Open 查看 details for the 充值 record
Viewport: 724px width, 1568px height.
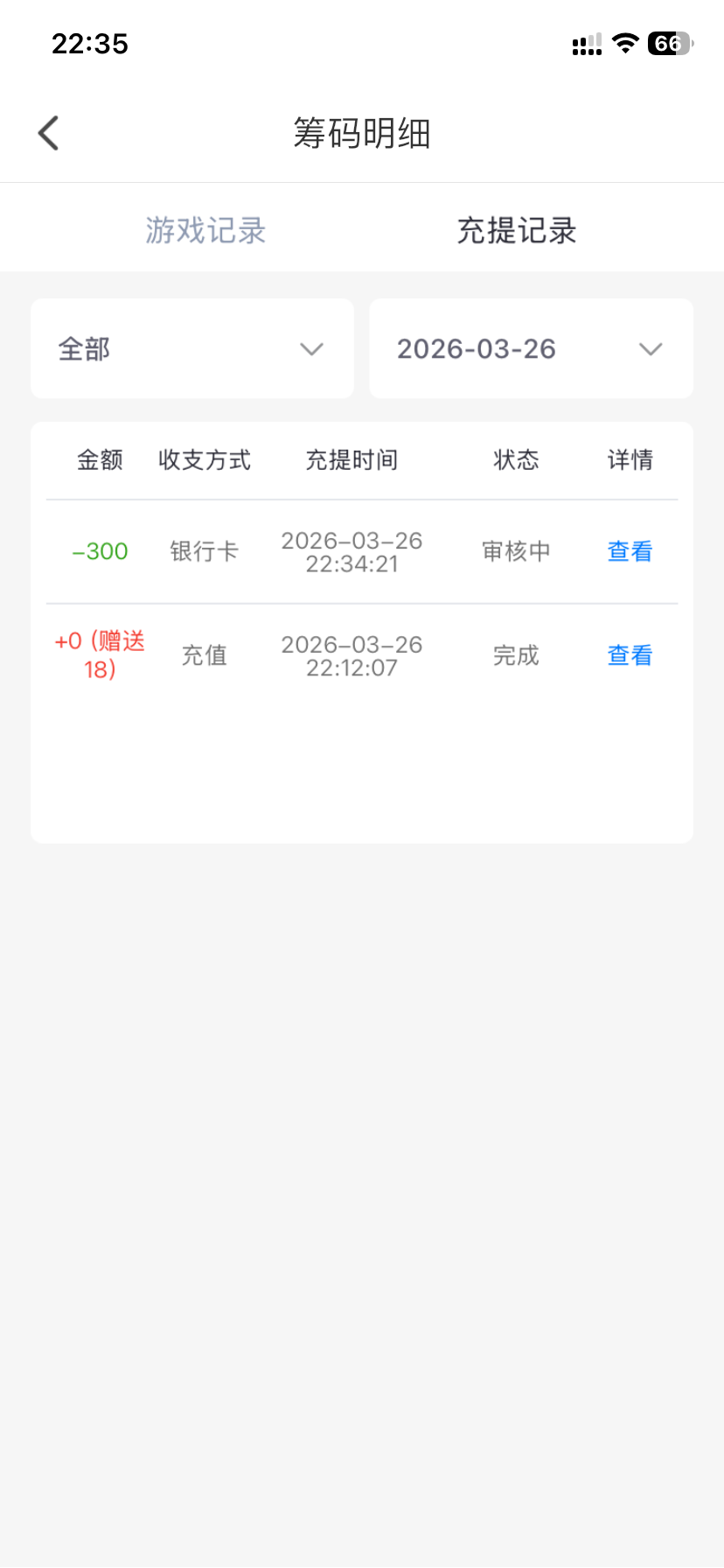pyautogui.click(x=630, y=654)
